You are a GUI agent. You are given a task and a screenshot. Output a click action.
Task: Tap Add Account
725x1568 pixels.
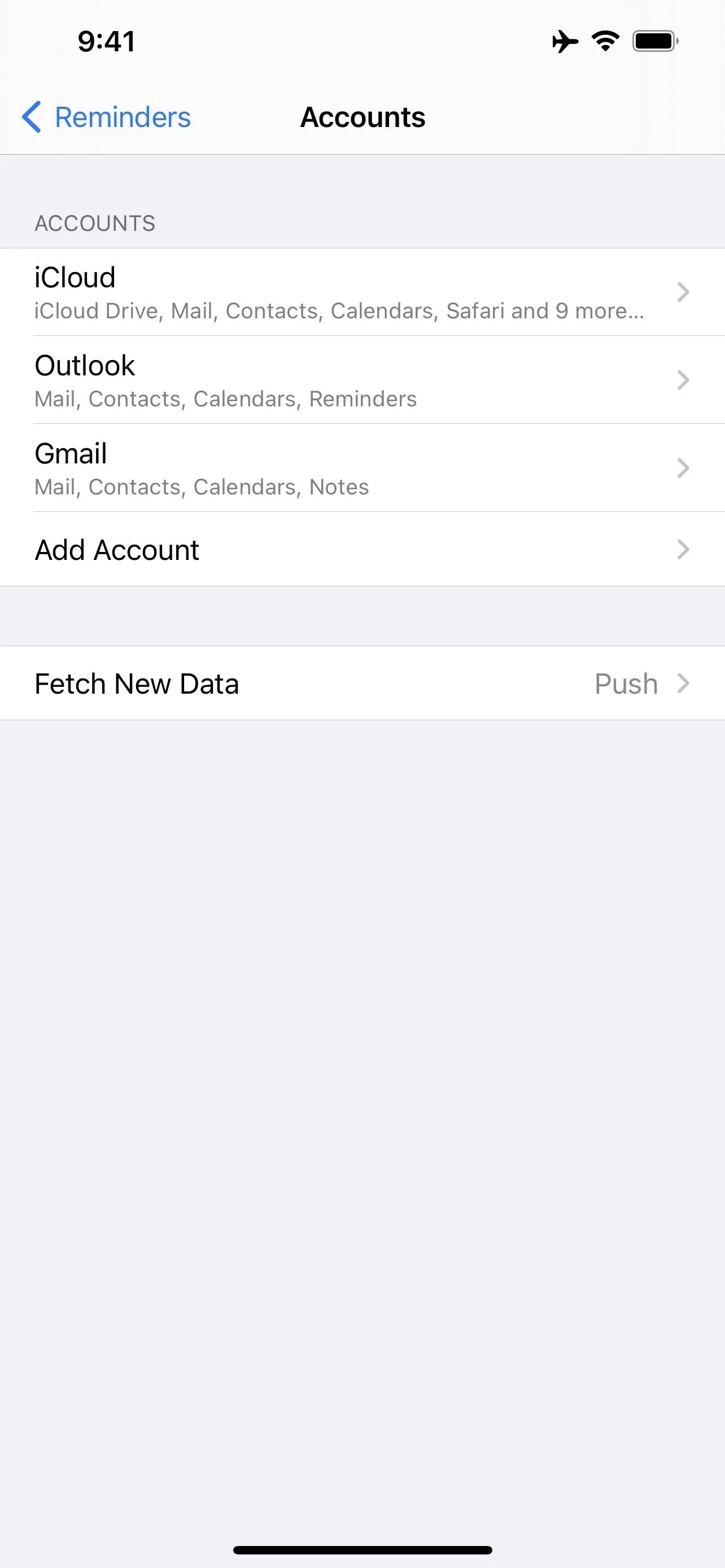point(362,550)
